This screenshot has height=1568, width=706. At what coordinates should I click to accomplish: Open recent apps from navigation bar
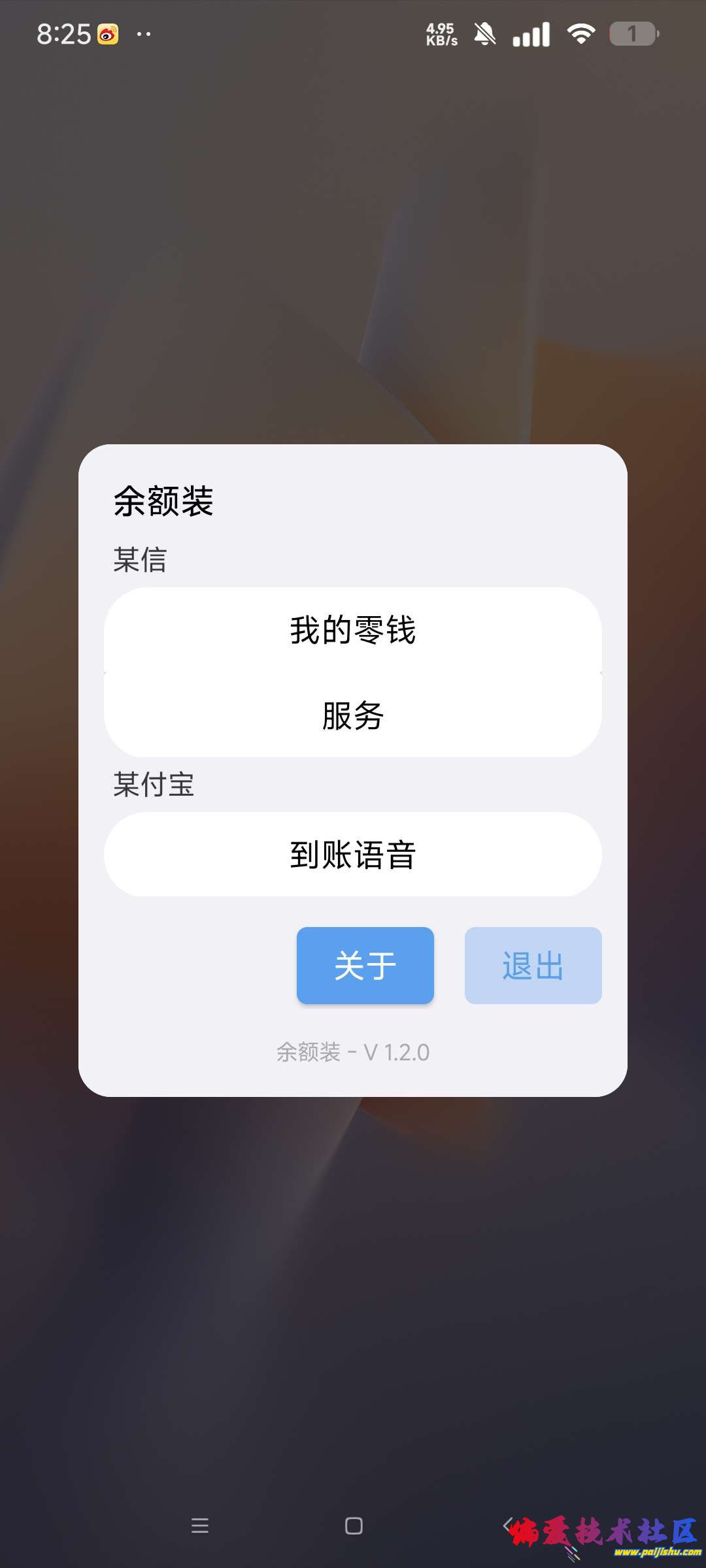coord(200,1526)
